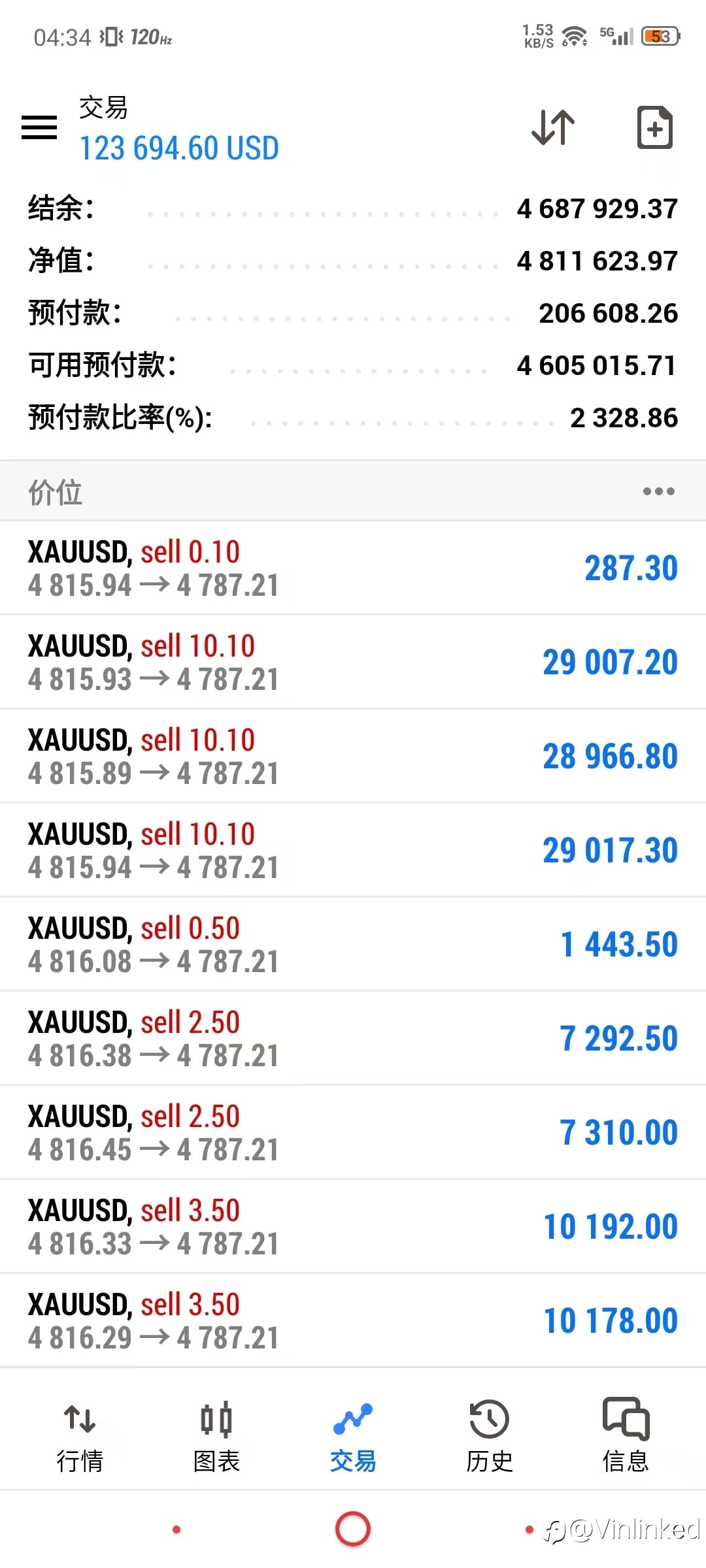Open the XAUUSD sell 0.50 position
Image resolution: width=706 pixels, height=1568 pixels.
tap(353, 944)
